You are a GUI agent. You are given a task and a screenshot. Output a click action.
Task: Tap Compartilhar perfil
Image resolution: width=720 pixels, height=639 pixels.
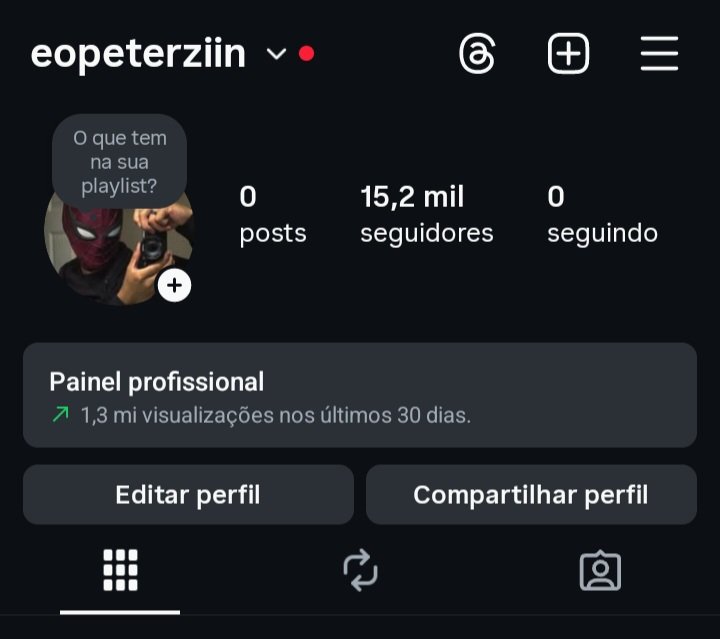click(531, 495)
